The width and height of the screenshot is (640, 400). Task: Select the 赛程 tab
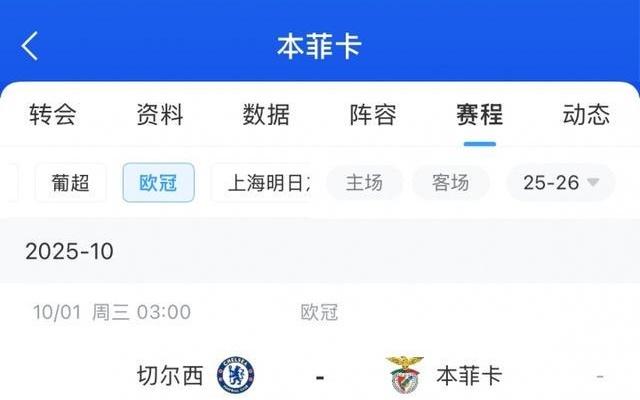480,115
